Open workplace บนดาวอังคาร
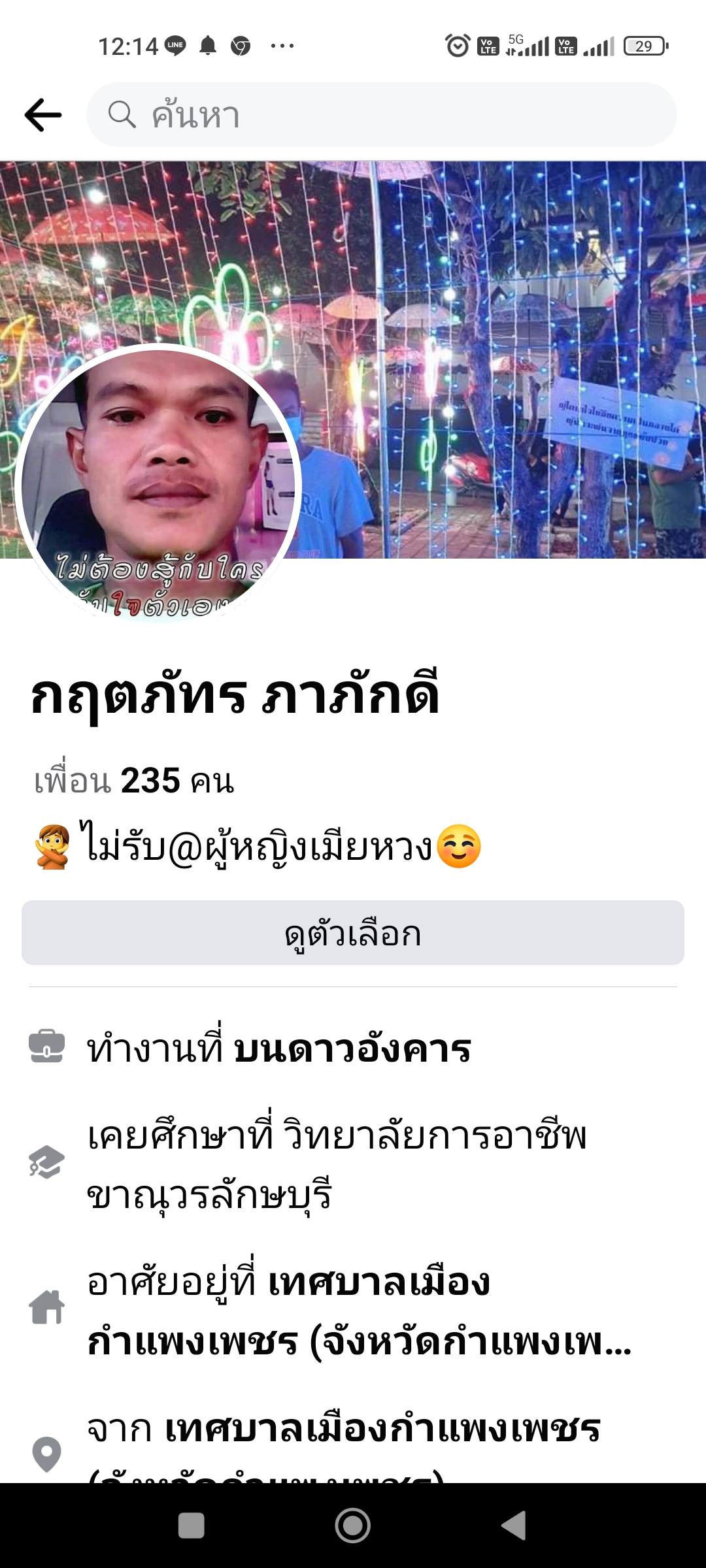The width and height of the screenshot is (706, 1568). [x=352, y=1049]
